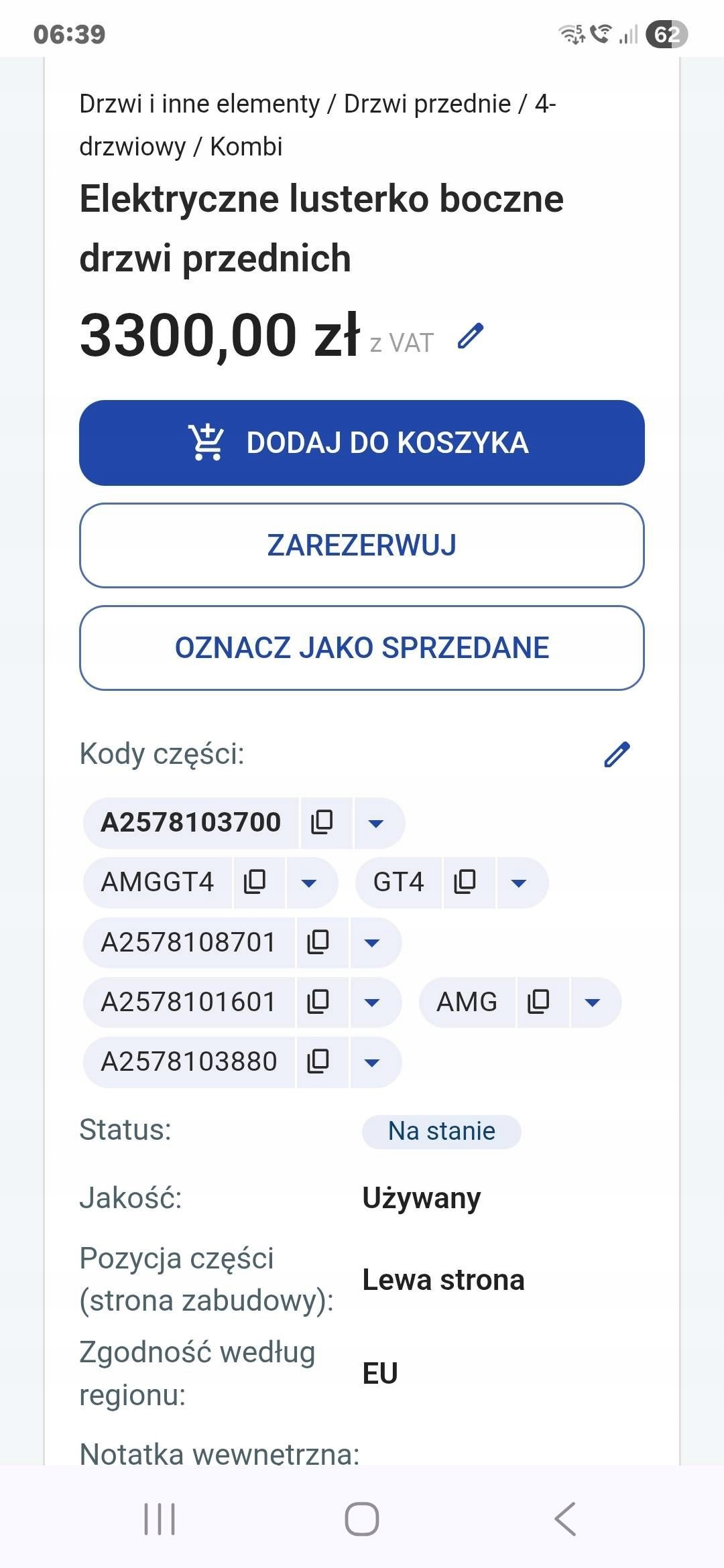Go back using the system back button
This screenshot has height=1568, width=724.
[x=565, y=1518]
